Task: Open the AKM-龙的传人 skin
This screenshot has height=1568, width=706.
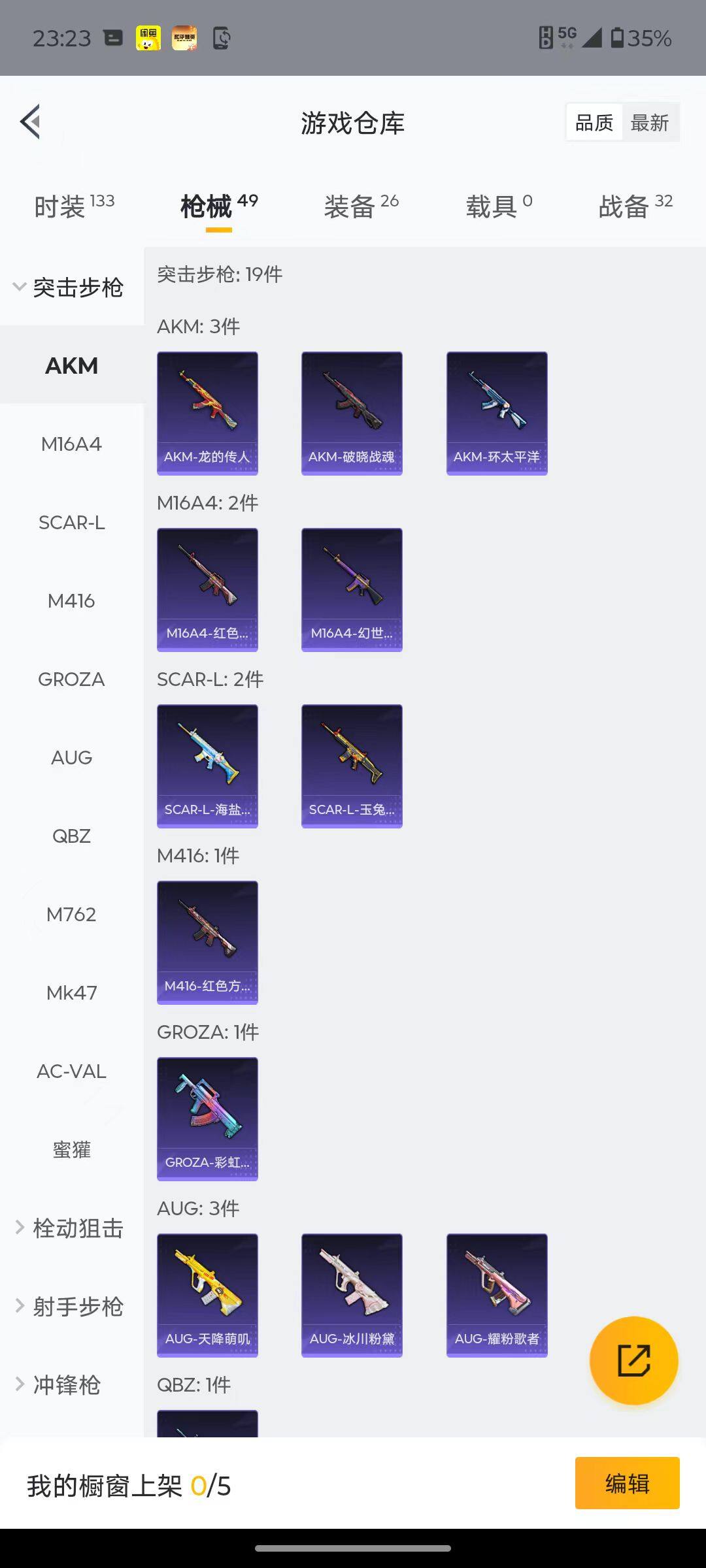Action: (x=207, y=413)
